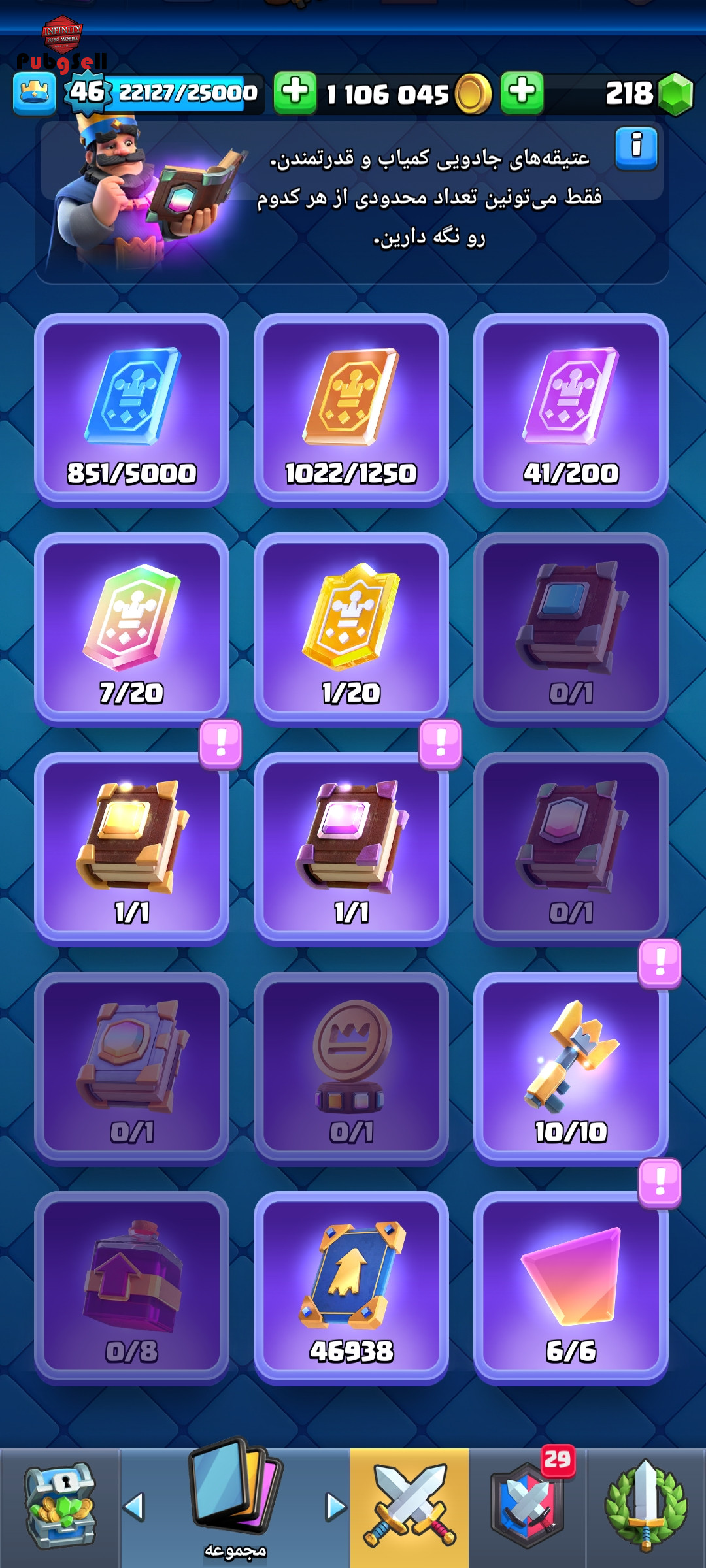This screenshot has height=1568, width=706.
Task: Open the gold book of cards tile
Action: (x=131, y=848)
